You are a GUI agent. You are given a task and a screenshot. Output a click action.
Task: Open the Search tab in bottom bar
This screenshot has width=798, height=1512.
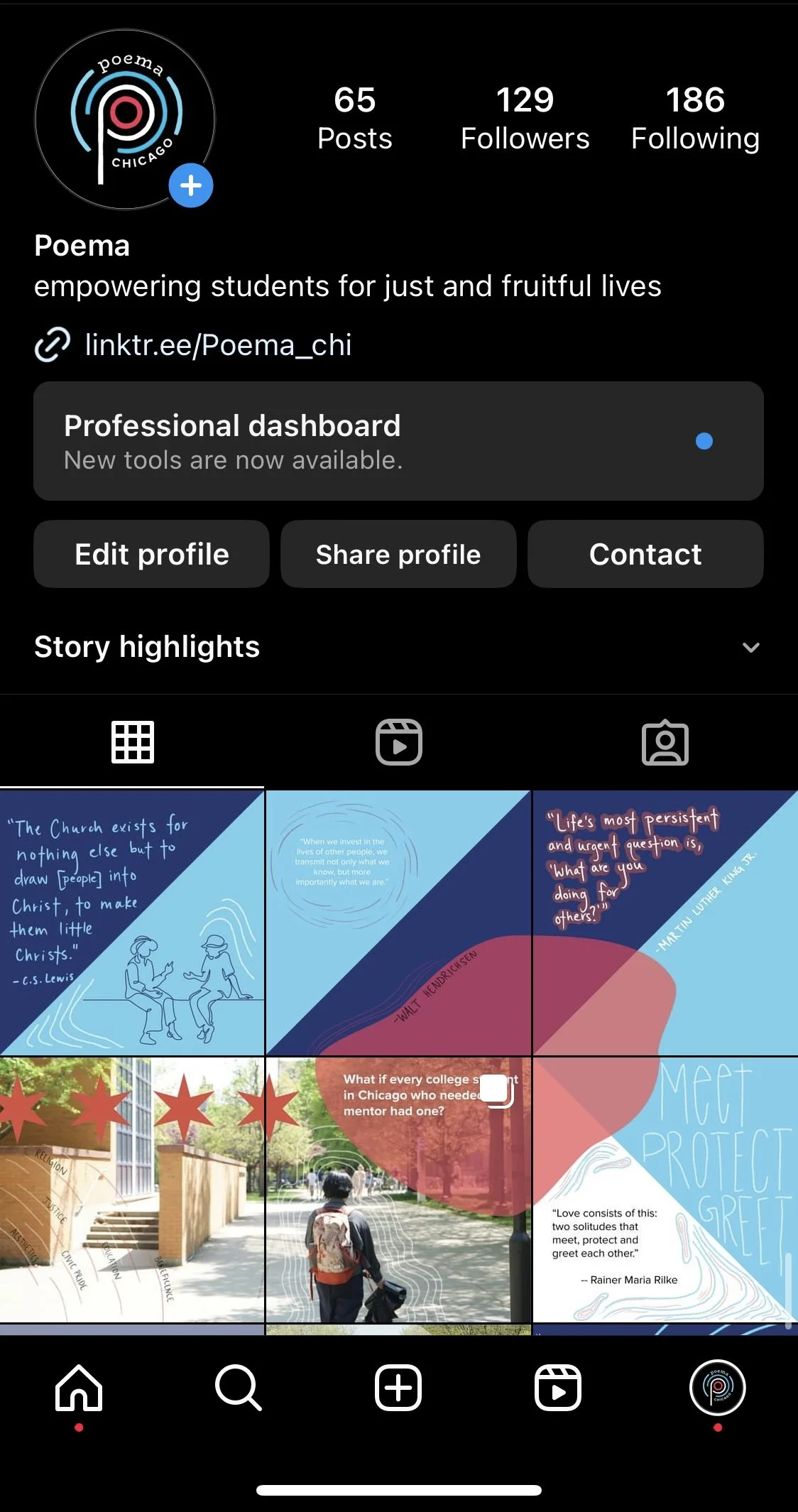[x=239, y=1388]
